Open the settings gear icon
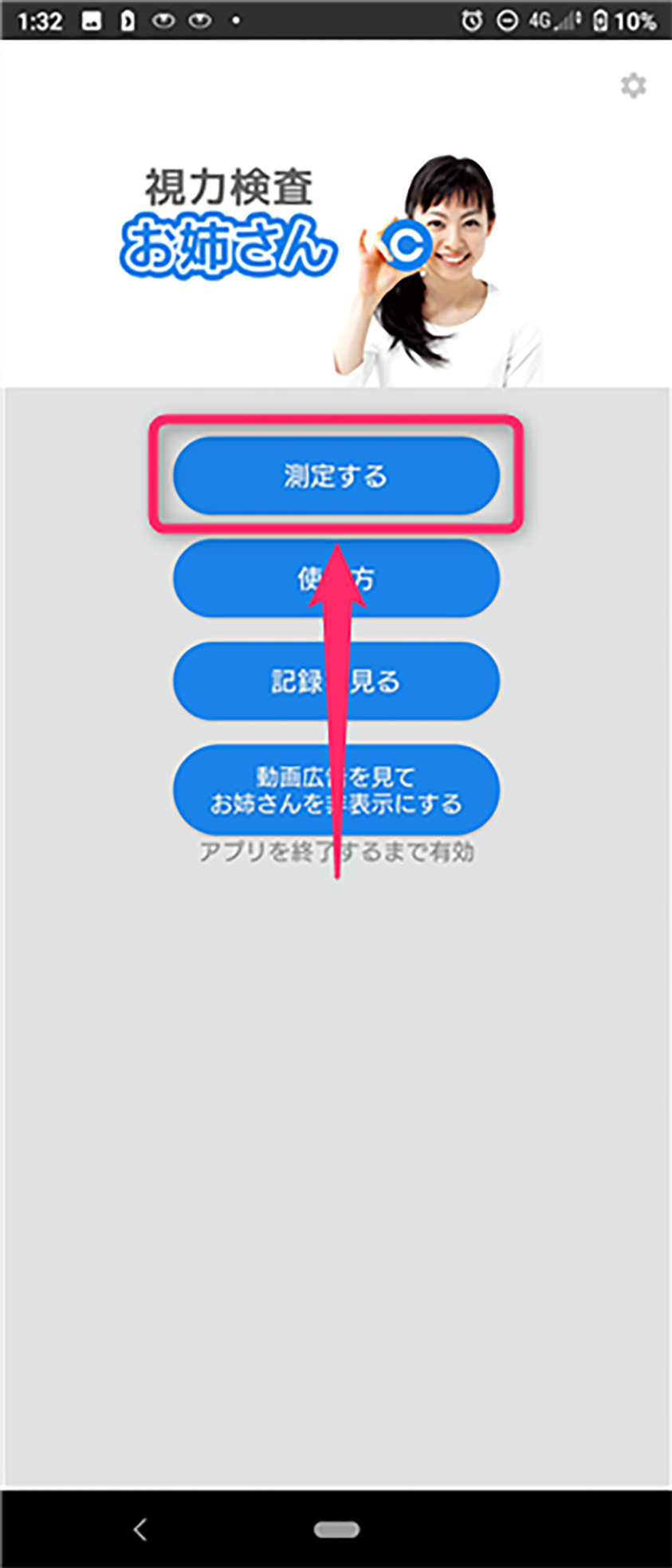 pyautogui.click(x=633, y=86)
